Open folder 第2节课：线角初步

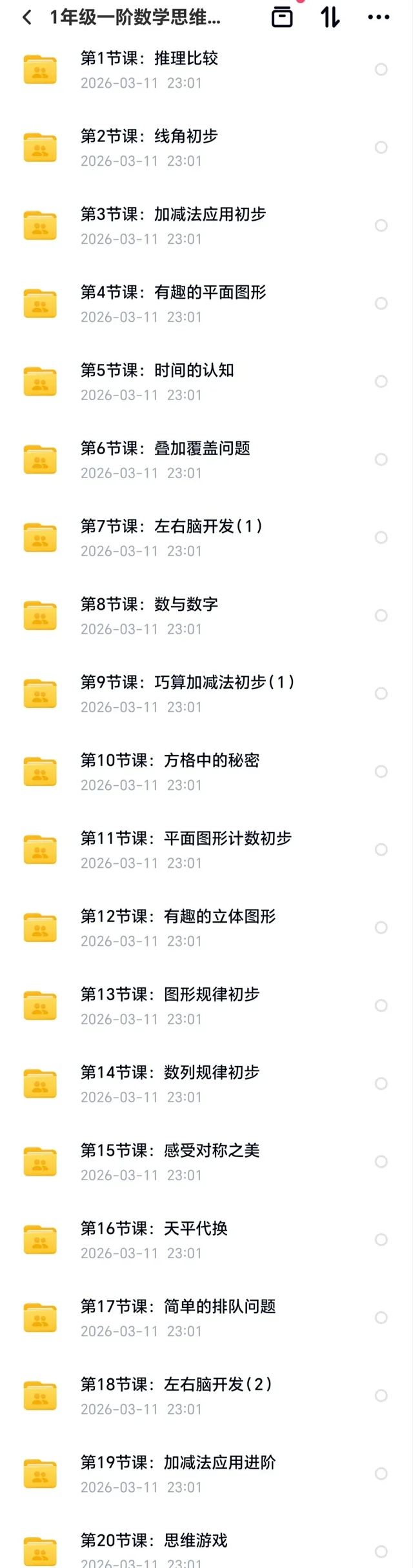click(x=149, y=137)
